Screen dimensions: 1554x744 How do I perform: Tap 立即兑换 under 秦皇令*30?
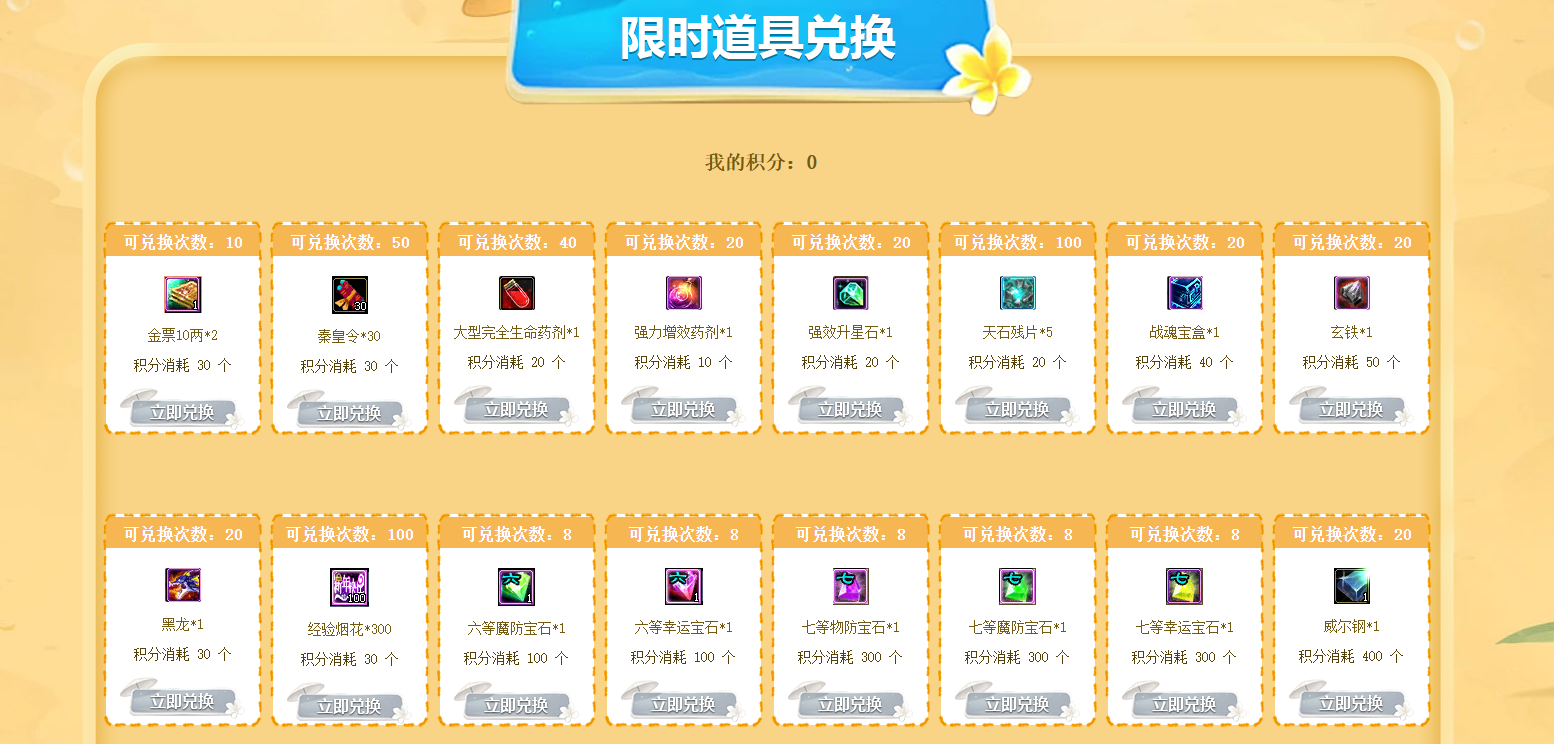coord(349,413)
